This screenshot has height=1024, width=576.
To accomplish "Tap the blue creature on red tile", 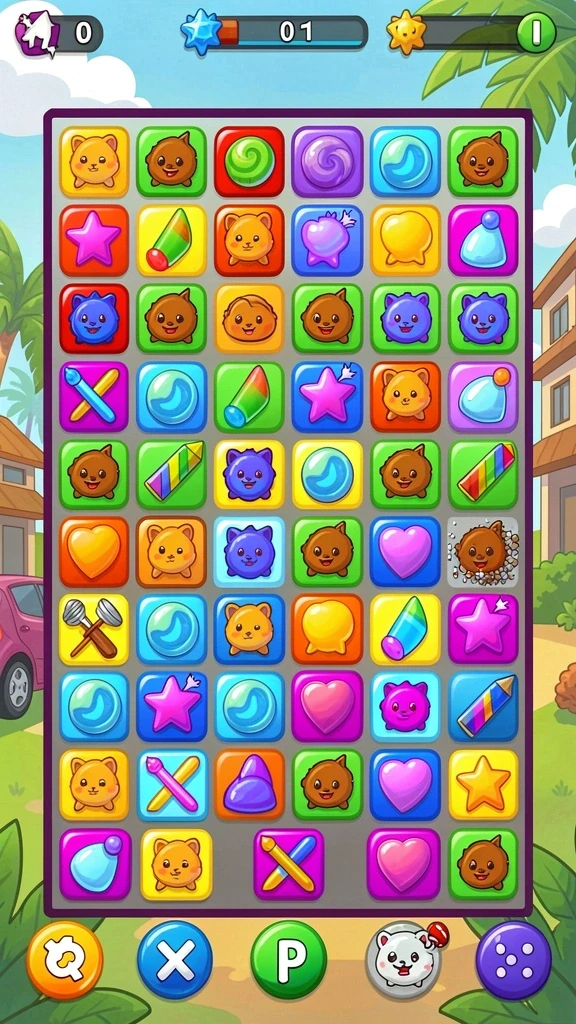I will (x=94, y=318).
